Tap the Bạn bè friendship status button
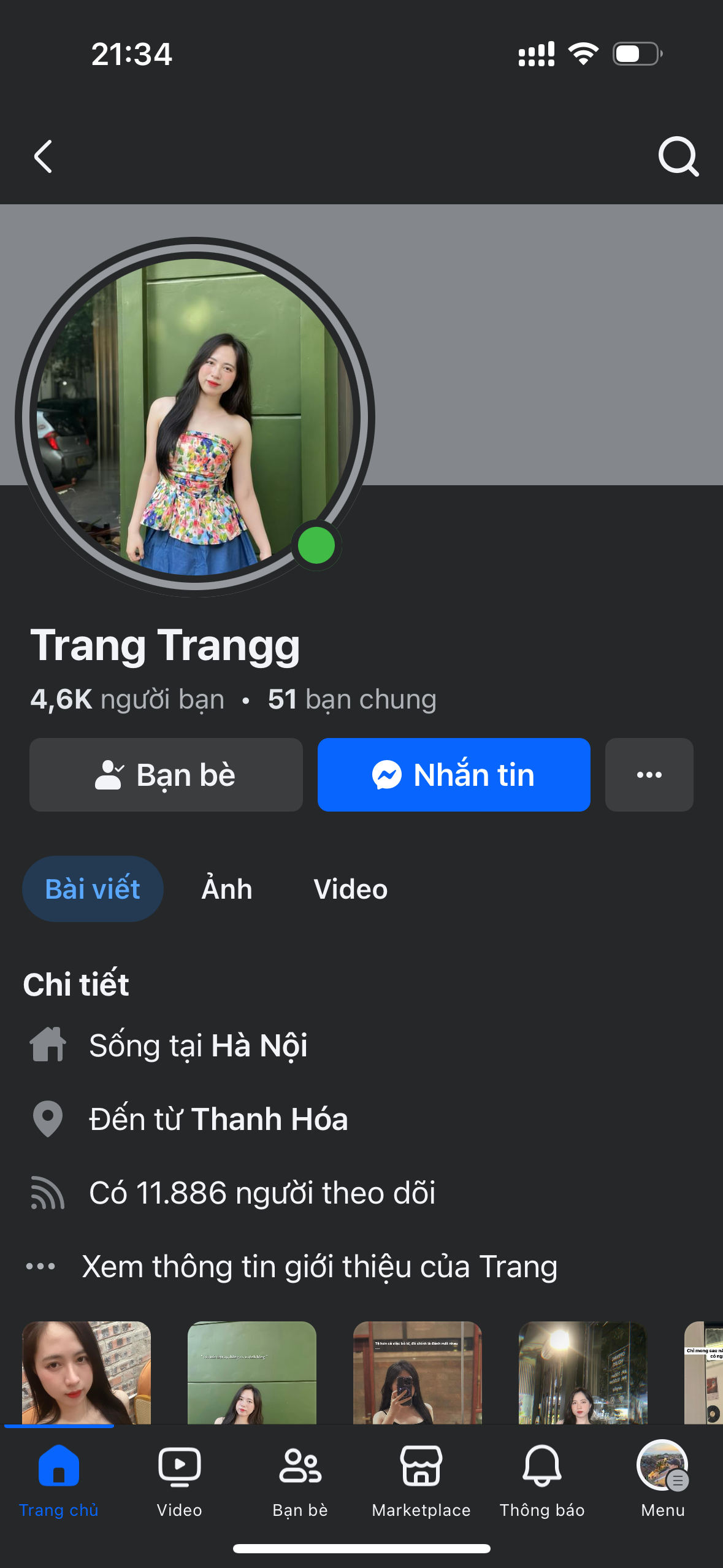The height and width of the screenshot is (1568, 723). pyautogui.click(x=166, y=775)
